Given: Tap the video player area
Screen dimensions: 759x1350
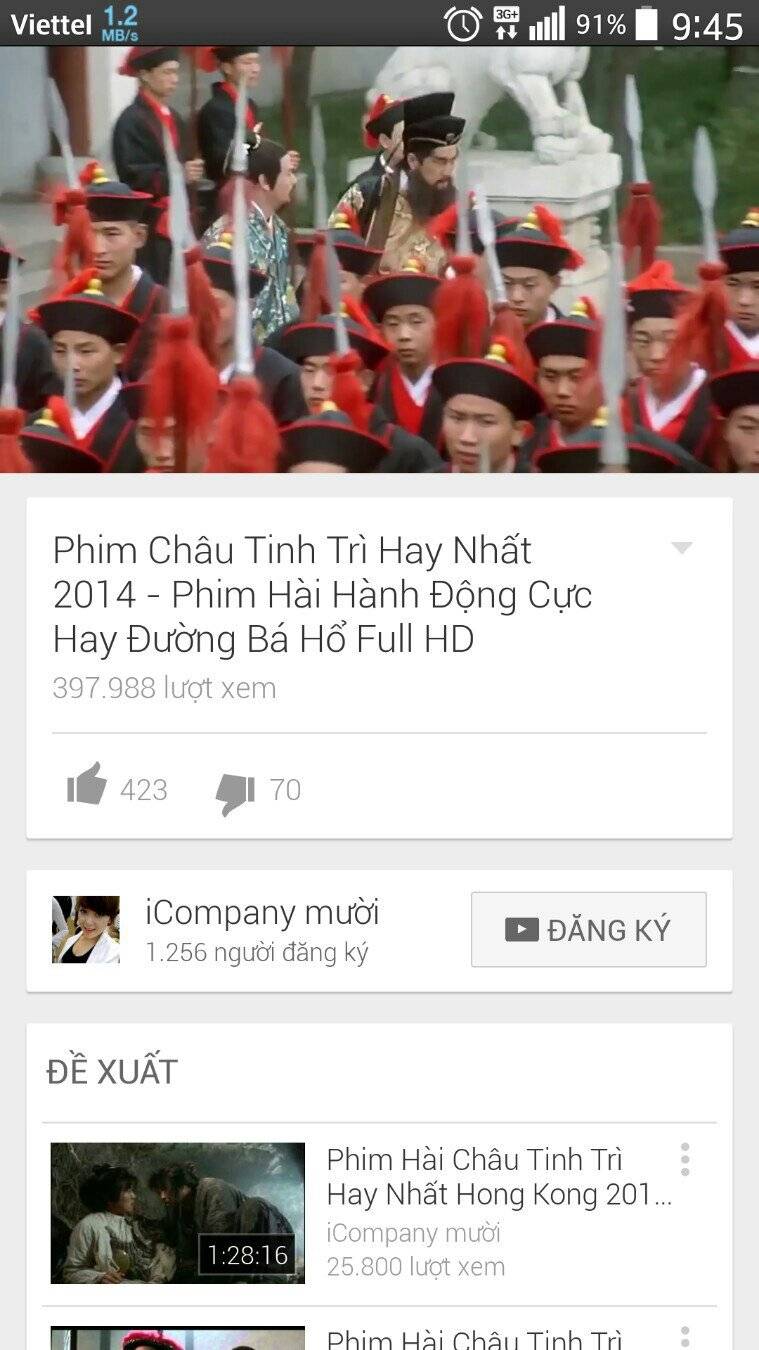Looking at the screenshot, I should 379,260.
